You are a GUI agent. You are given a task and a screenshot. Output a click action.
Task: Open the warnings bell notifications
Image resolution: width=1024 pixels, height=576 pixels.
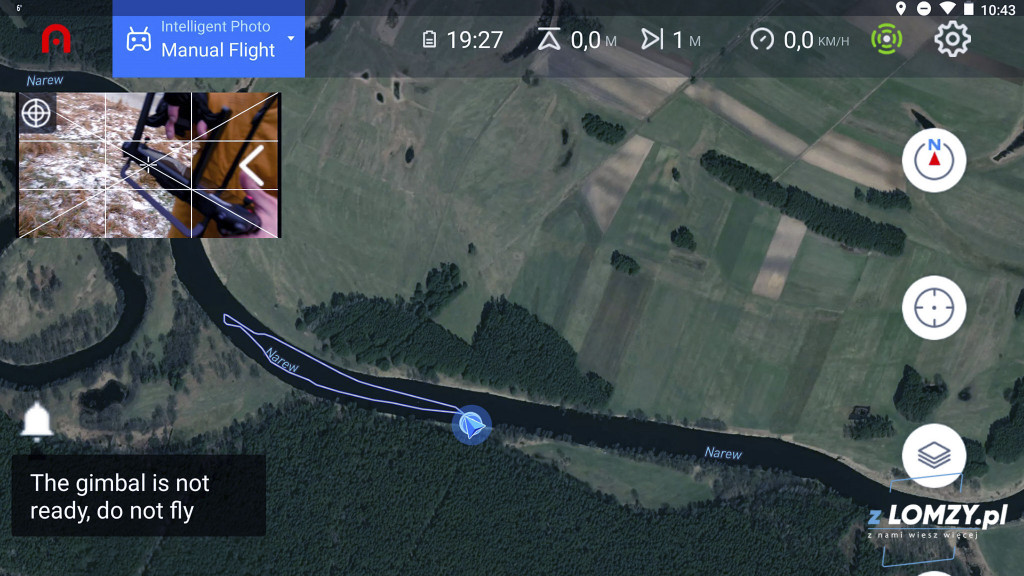[x=37, y=421]
